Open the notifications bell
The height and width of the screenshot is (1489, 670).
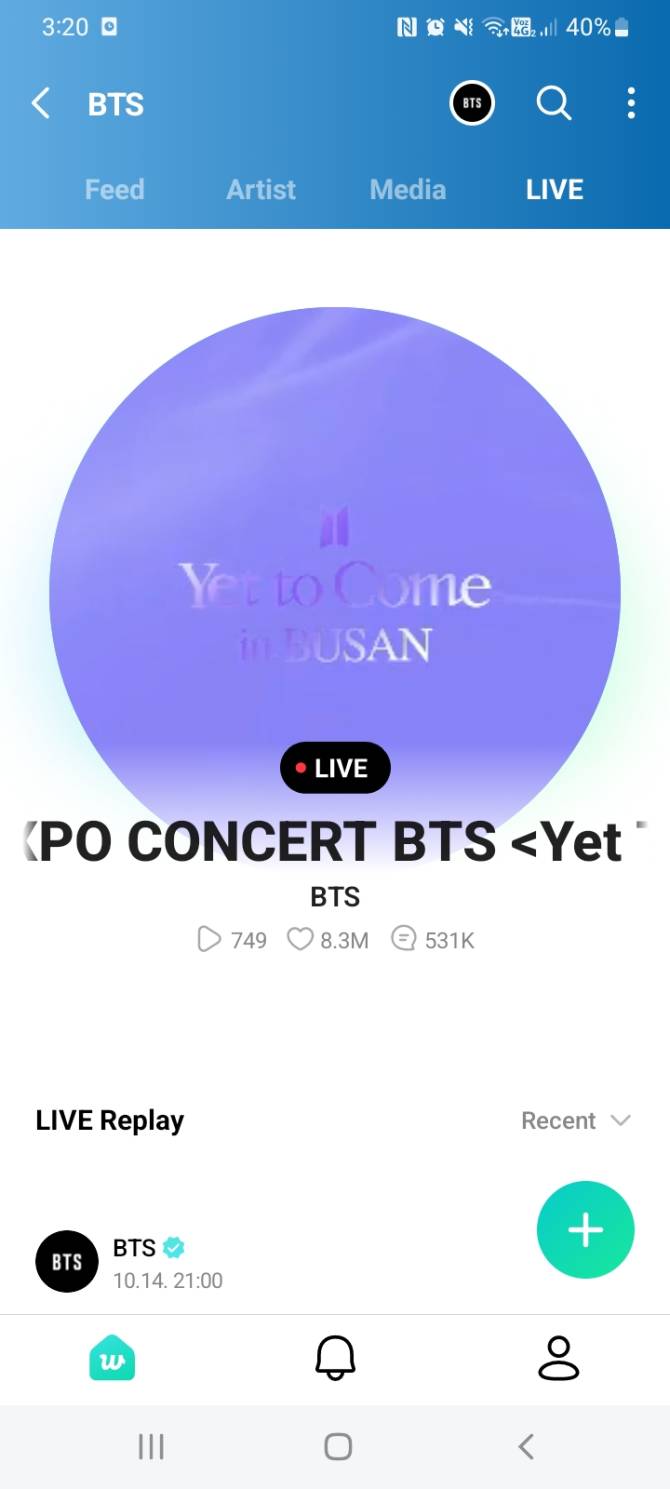coord(335,1359)
